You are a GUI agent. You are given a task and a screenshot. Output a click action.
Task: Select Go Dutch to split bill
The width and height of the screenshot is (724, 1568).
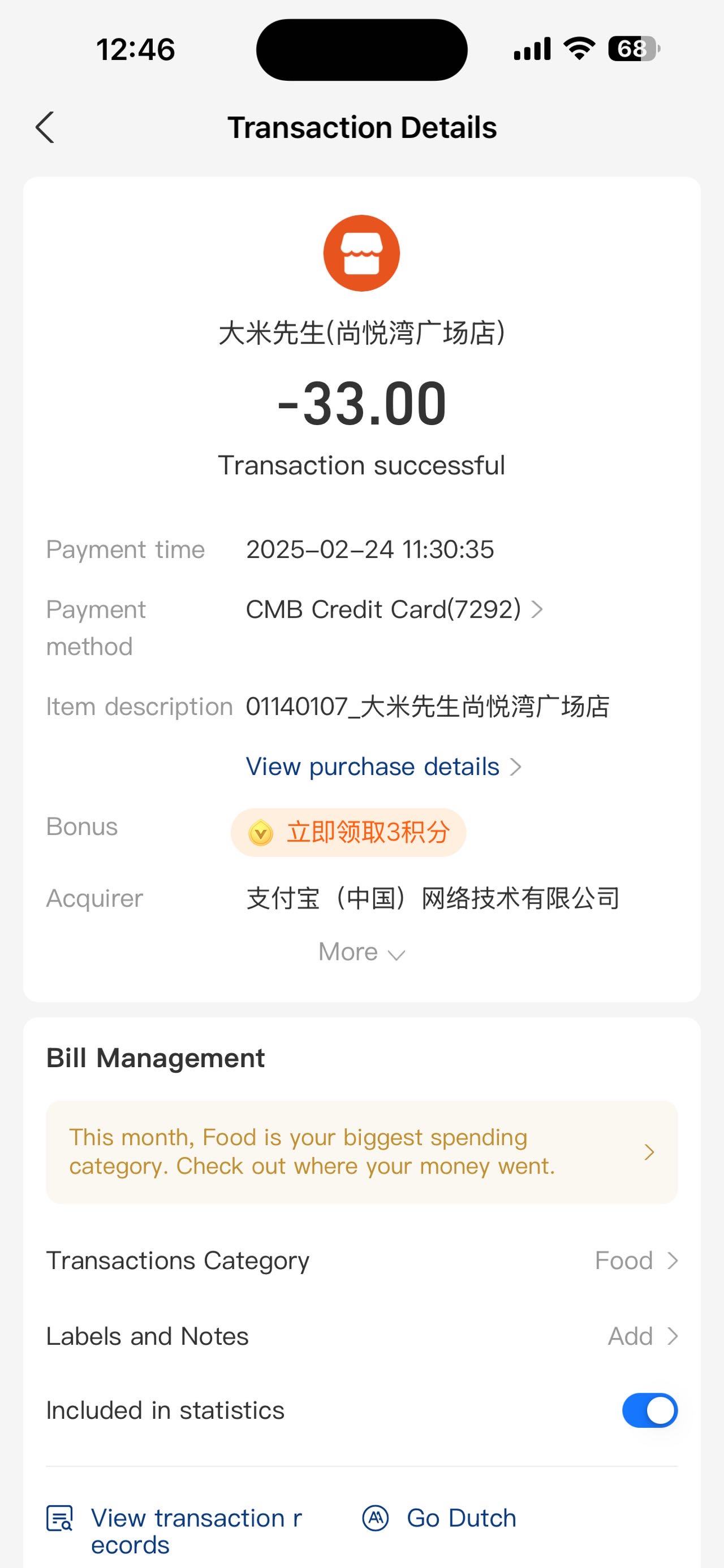click(x=439, y=1518)
